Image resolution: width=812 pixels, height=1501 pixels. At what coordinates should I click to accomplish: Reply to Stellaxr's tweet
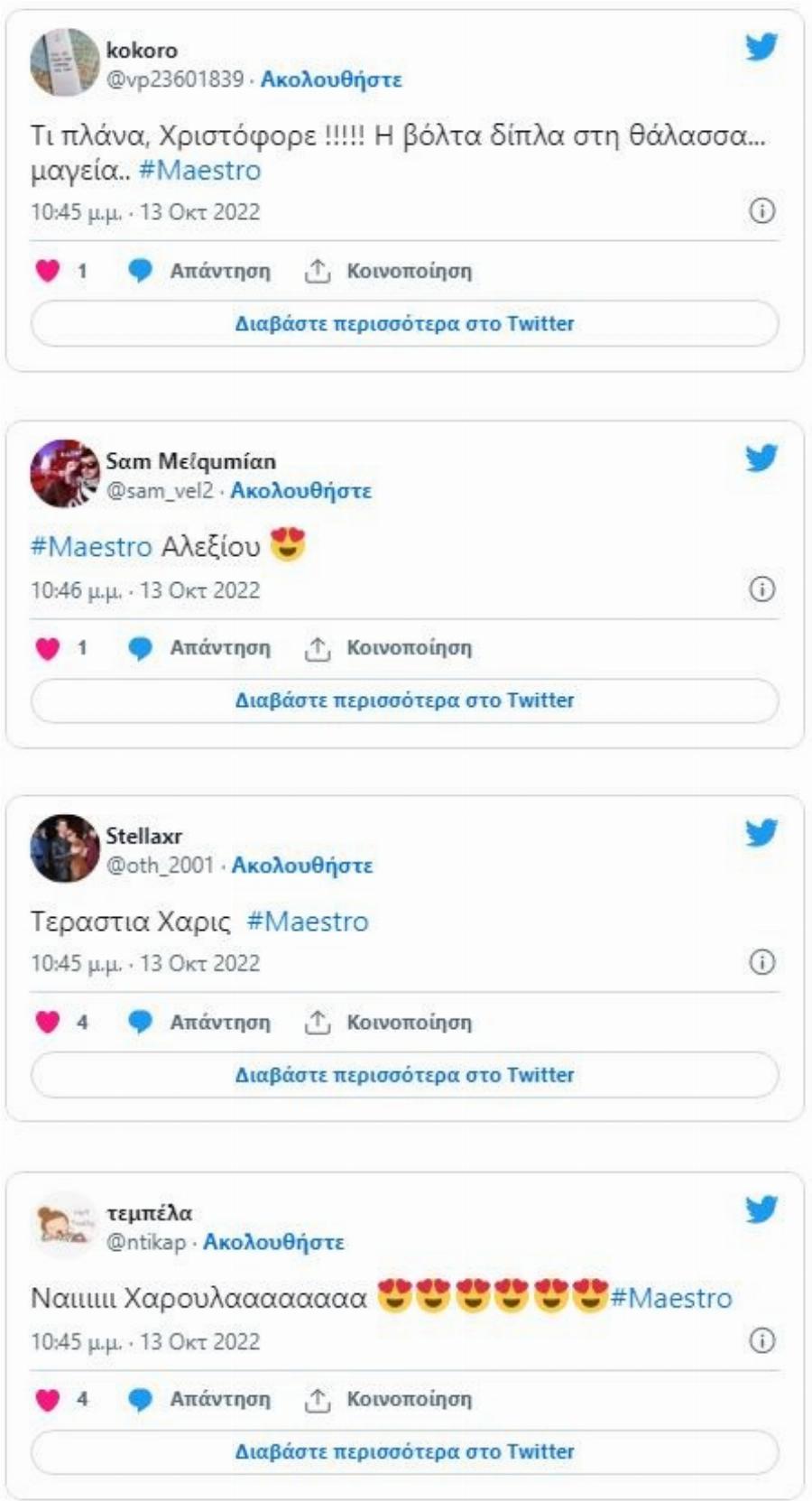200,1022
